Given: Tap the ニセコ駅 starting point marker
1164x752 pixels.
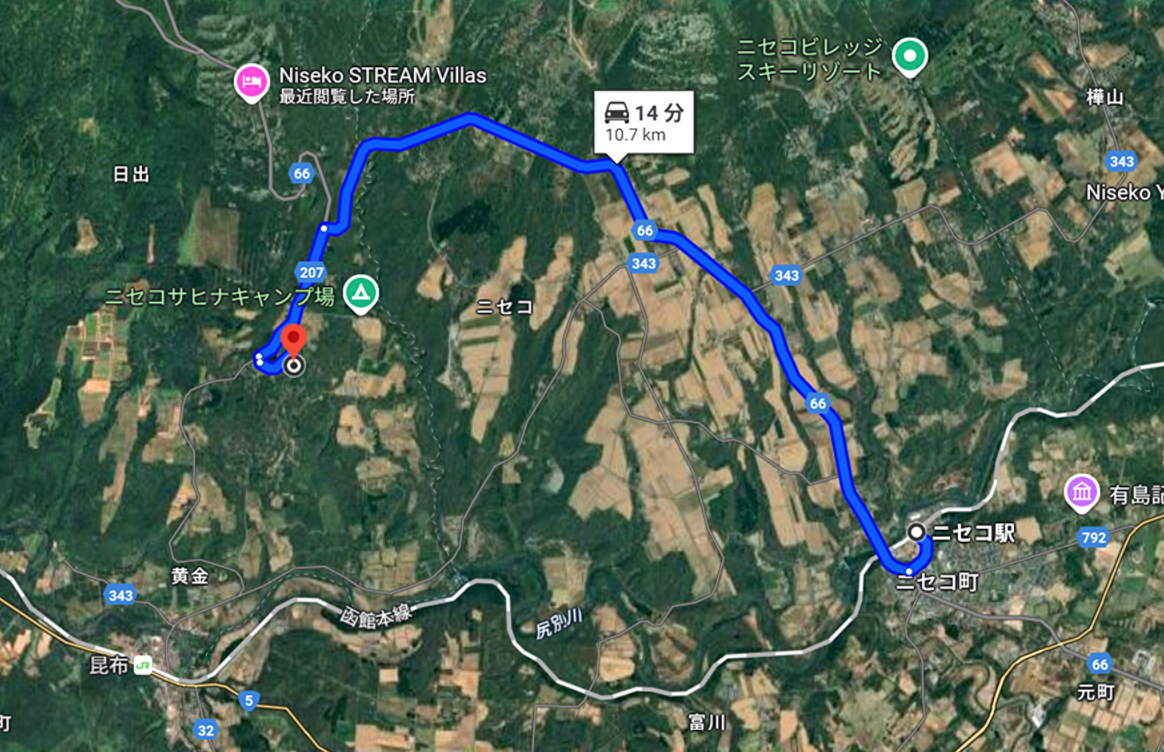Looking at the screenshot, I should click(916, 532).
